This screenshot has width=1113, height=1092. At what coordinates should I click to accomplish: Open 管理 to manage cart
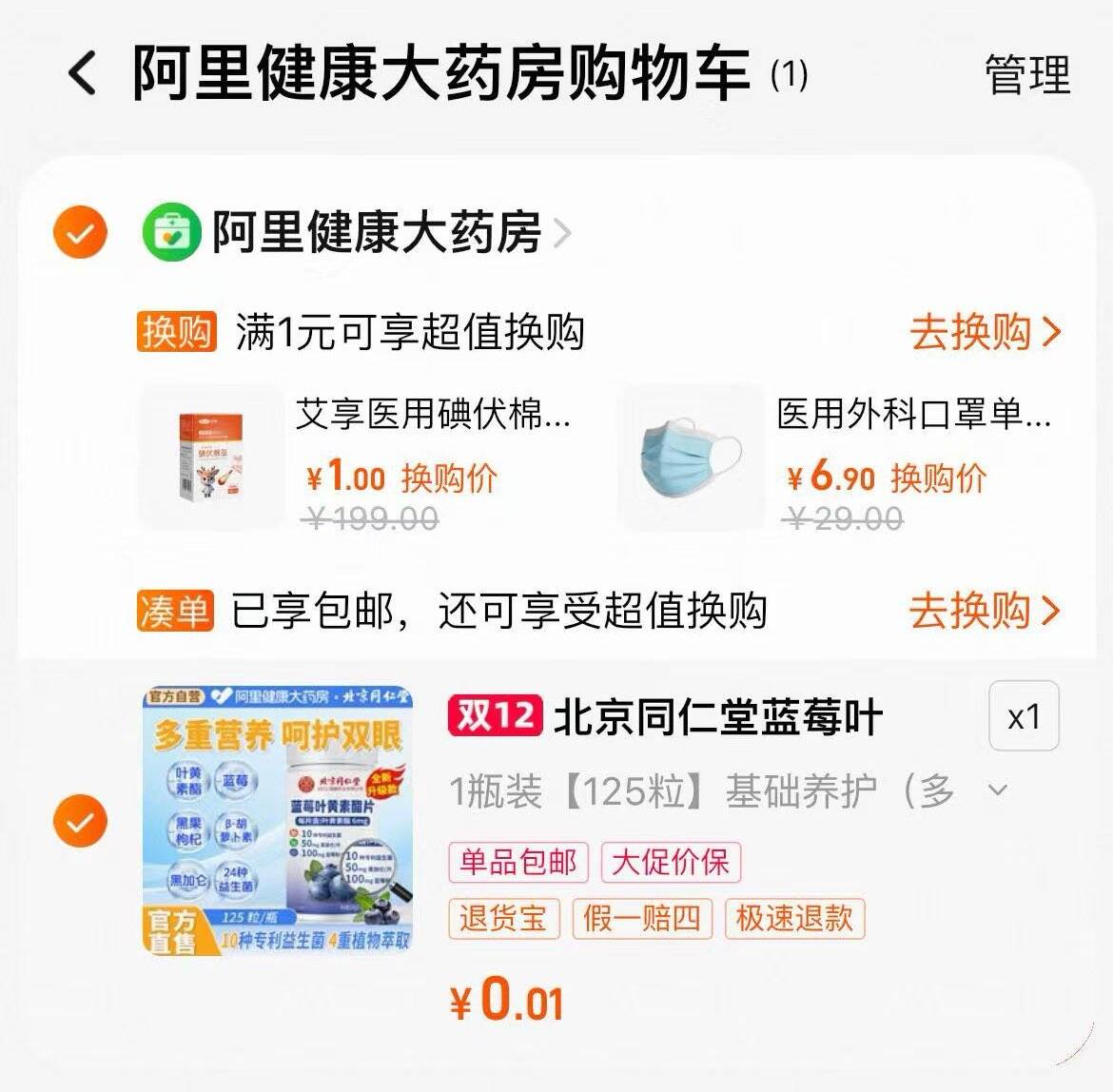pos(1026,75)
